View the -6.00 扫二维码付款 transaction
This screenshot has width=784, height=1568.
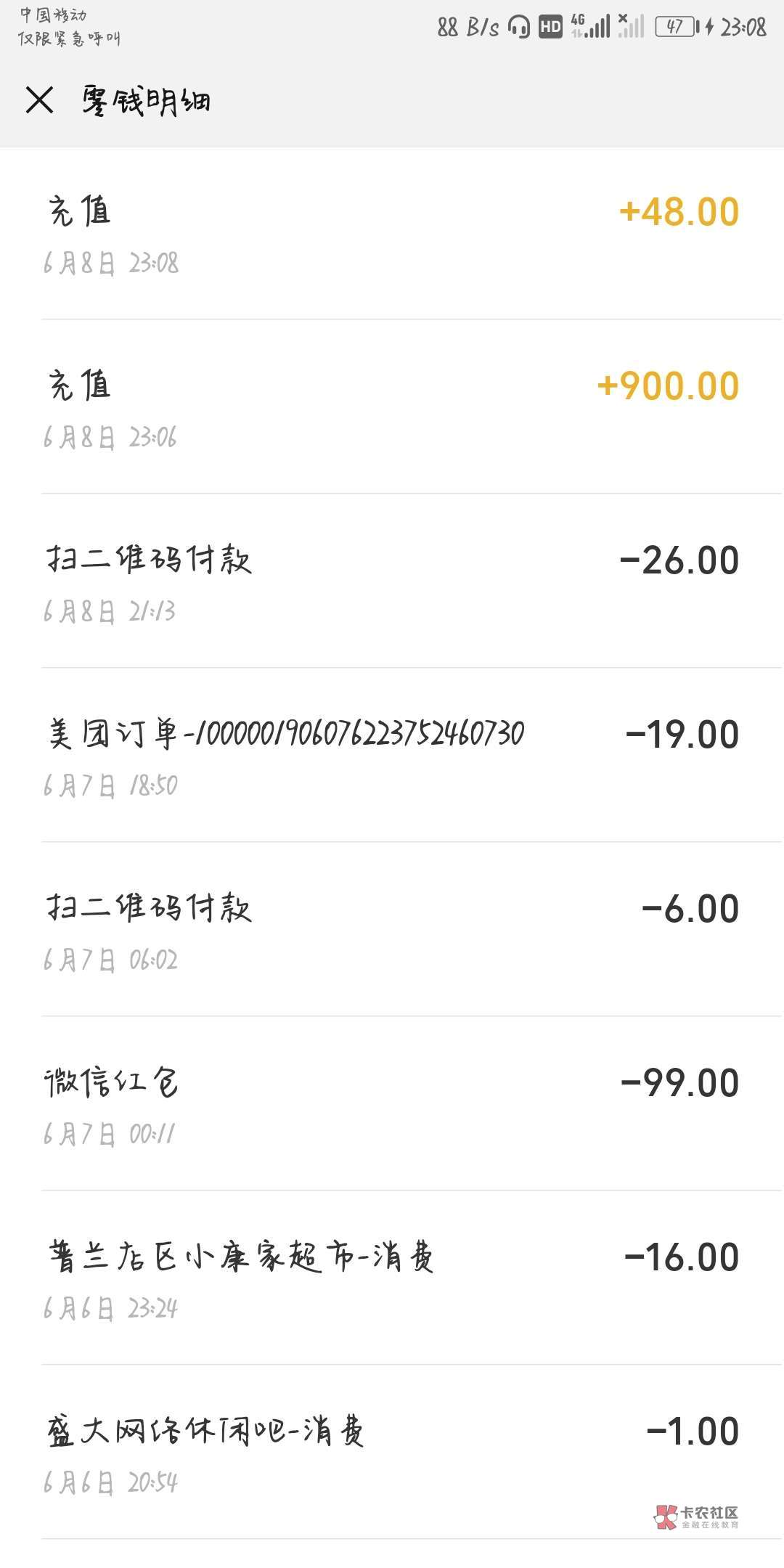coord(392,931)
